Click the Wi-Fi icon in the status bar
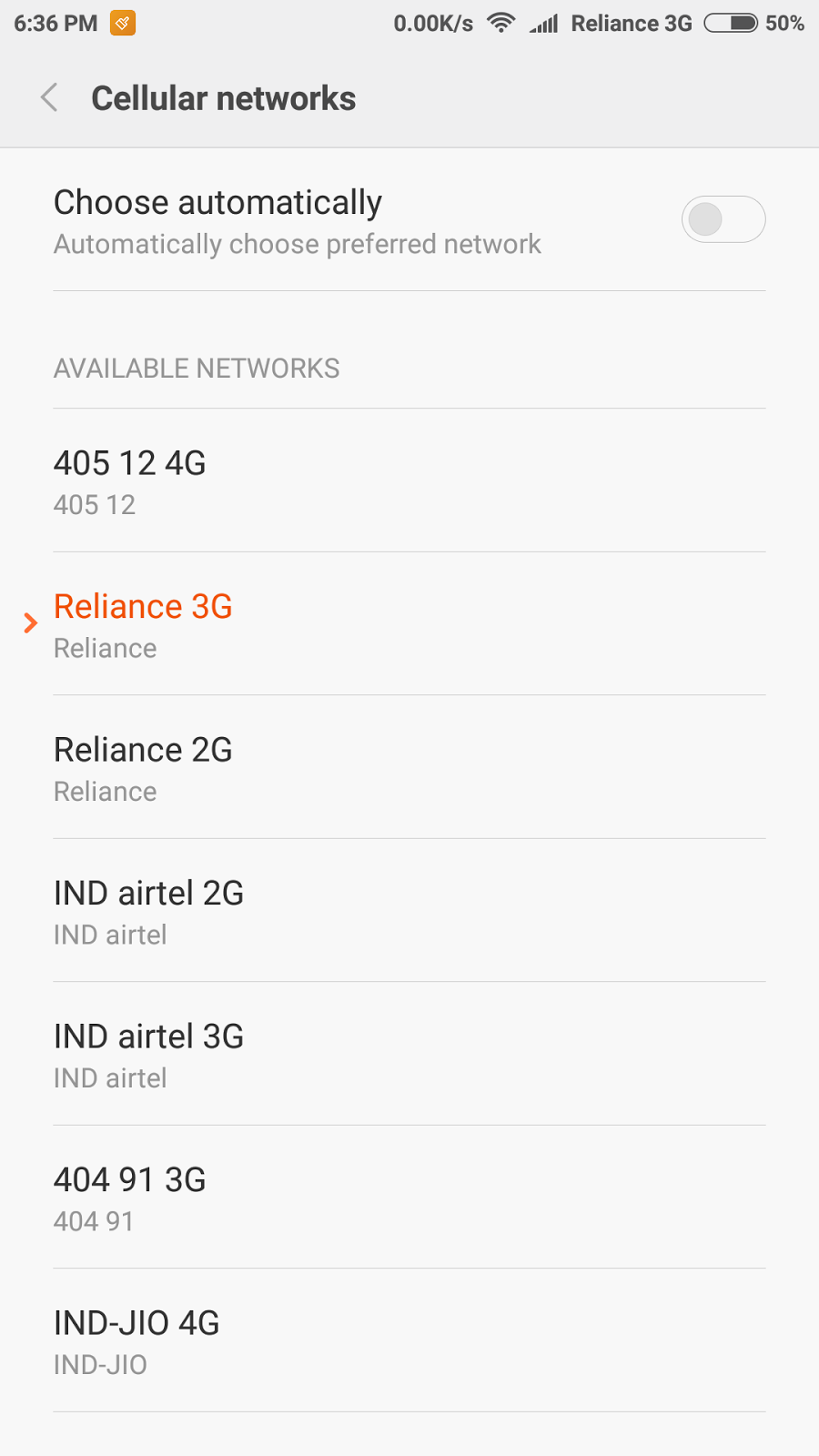The image size is (819, 1456). [x=500, y=23]
